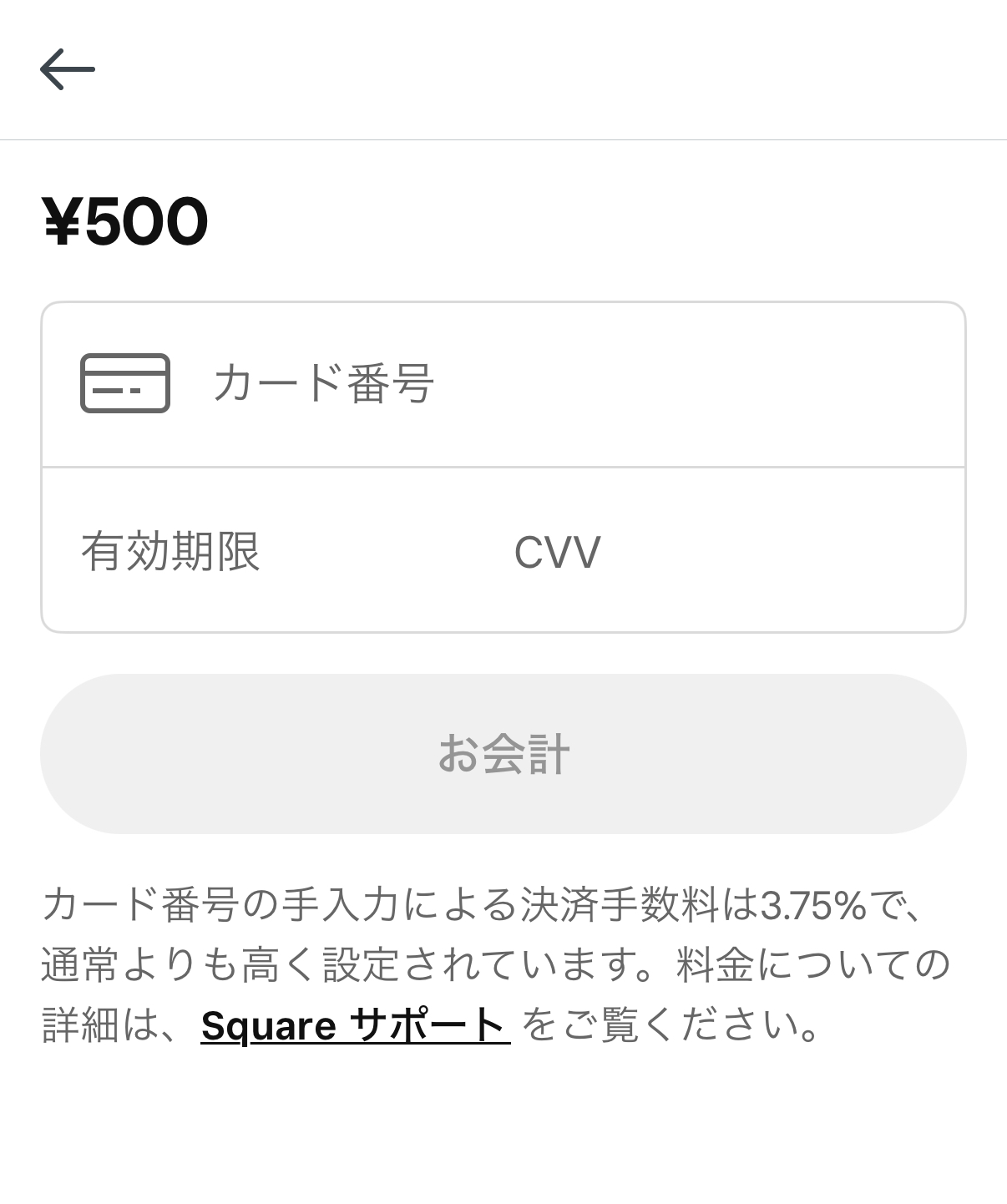Click the ¥500 amount heading
This screenshot has height=1204, width=1007.
tap(125, 221)
